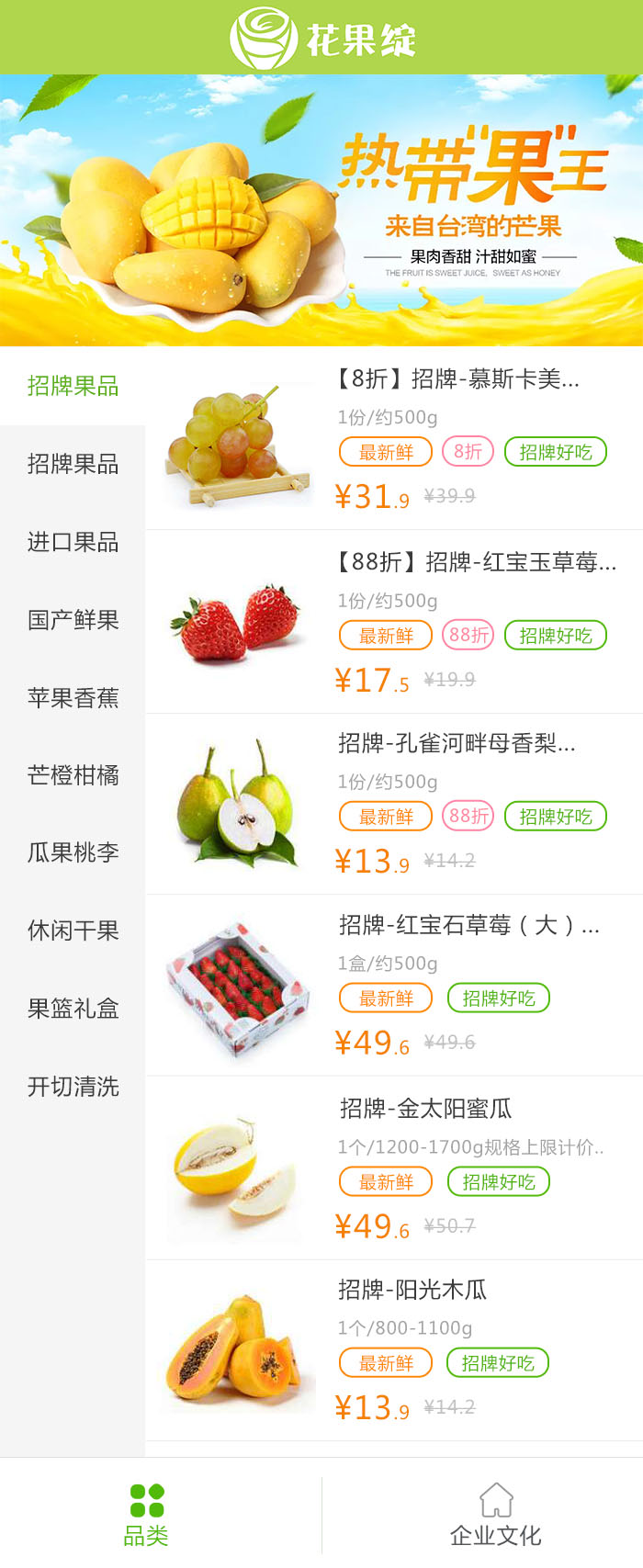The width and height of the screenshot is (643, 1568).
Task: Go to the 企业文化 tab
Action: click(495, 1515)
